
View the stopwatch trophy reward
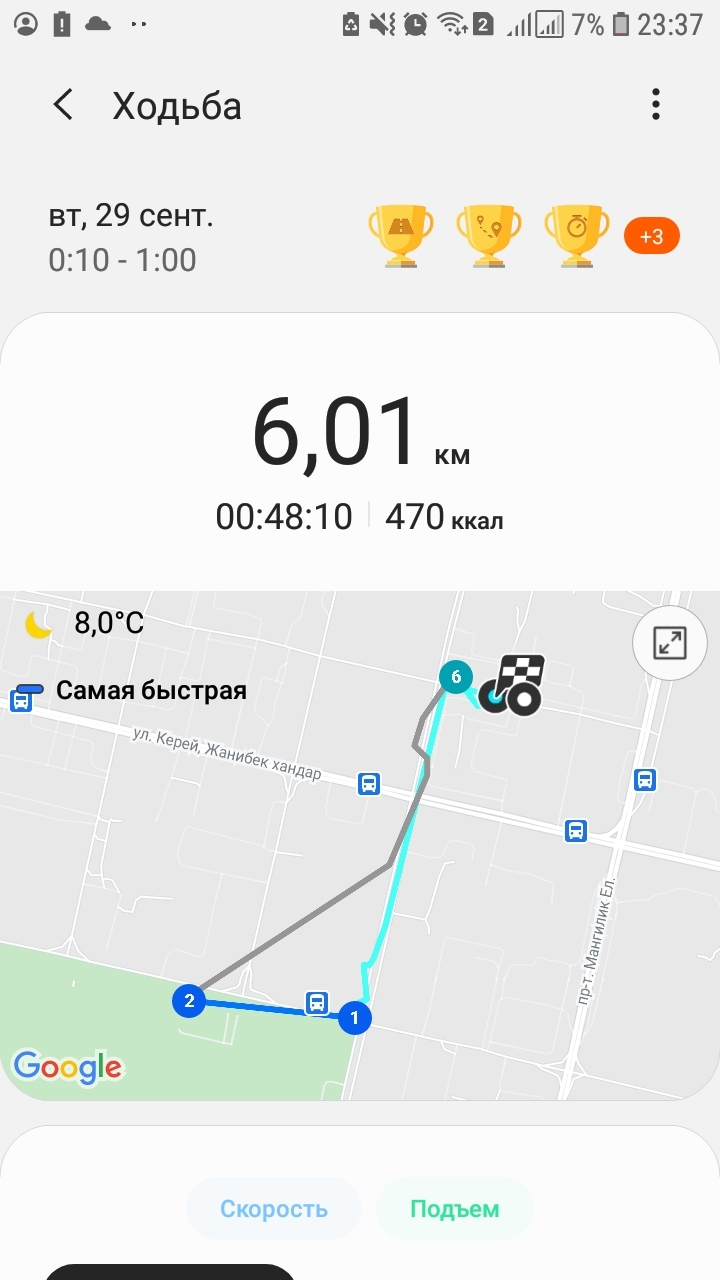click(576, 236)
